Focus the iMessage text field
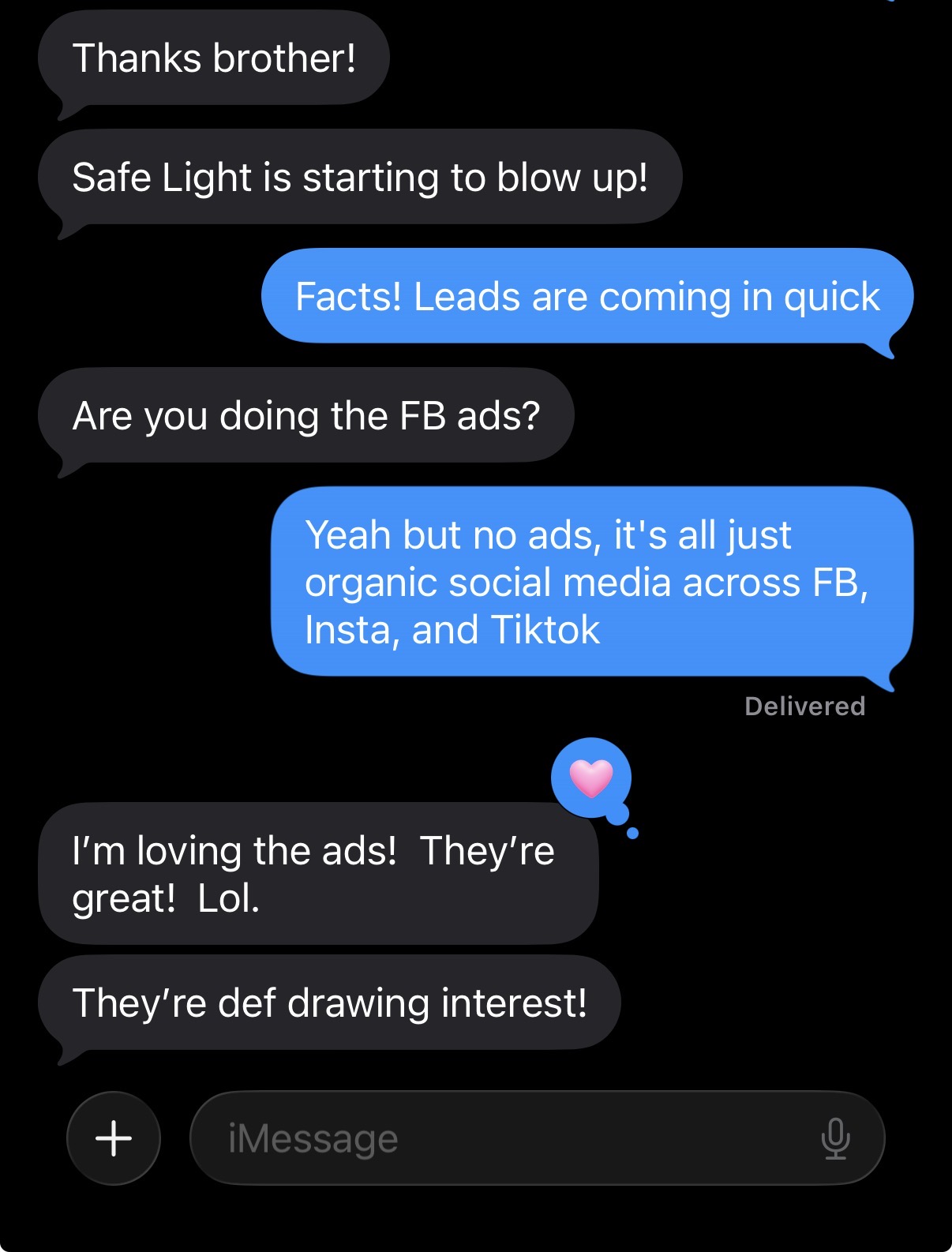The width and height of the screenshot is (952, 1252). click(x=489, y=1138)
